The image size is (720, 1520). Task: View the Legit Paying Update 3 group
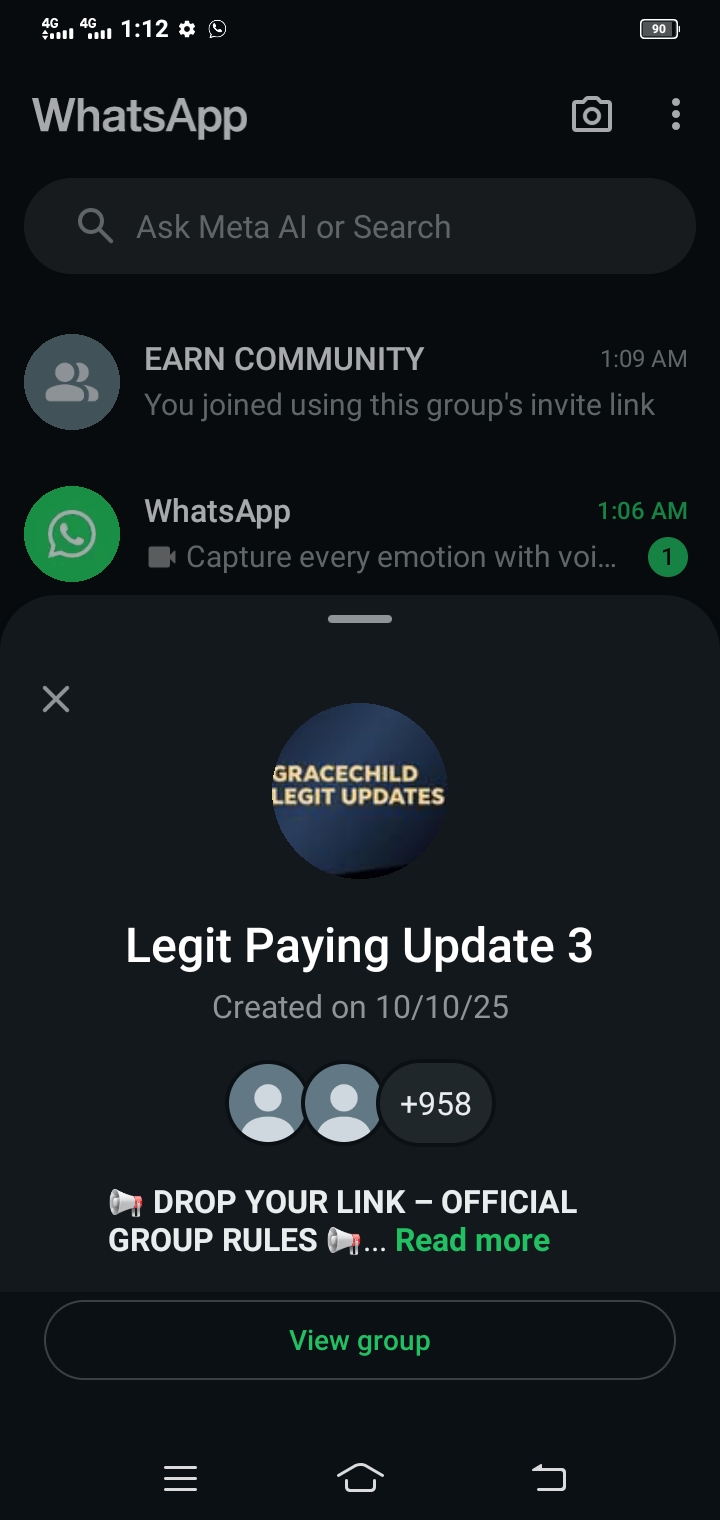coord(360,1341)
